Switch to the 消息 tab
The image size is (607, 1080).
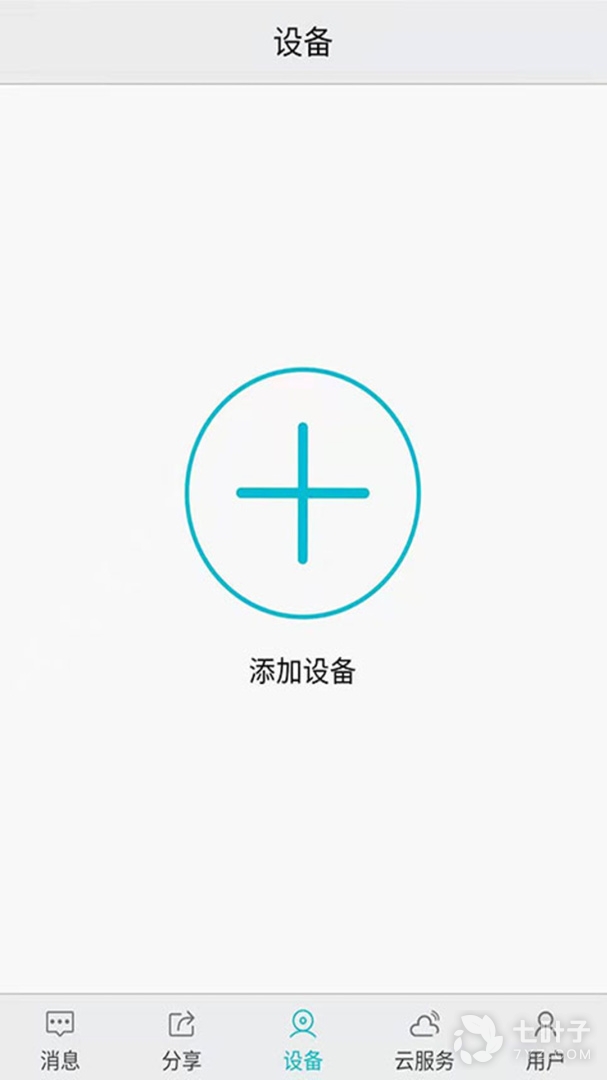coord(60,1038)
